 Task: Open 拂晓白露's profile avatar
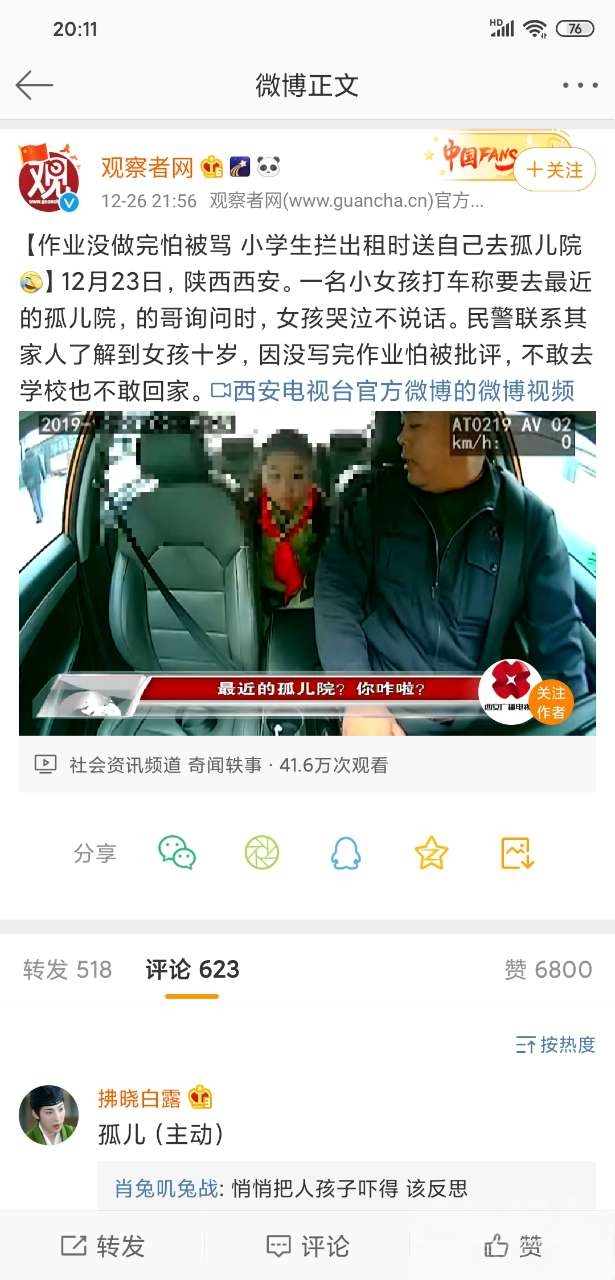point(48,1114)
